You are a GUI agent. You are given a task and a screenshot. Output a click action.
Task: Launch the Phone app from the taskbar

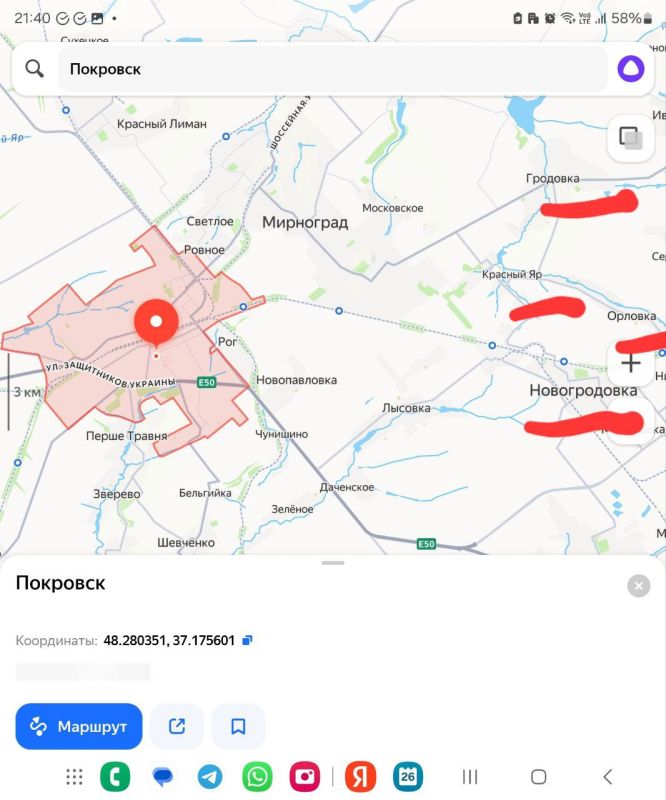[115, 777]
